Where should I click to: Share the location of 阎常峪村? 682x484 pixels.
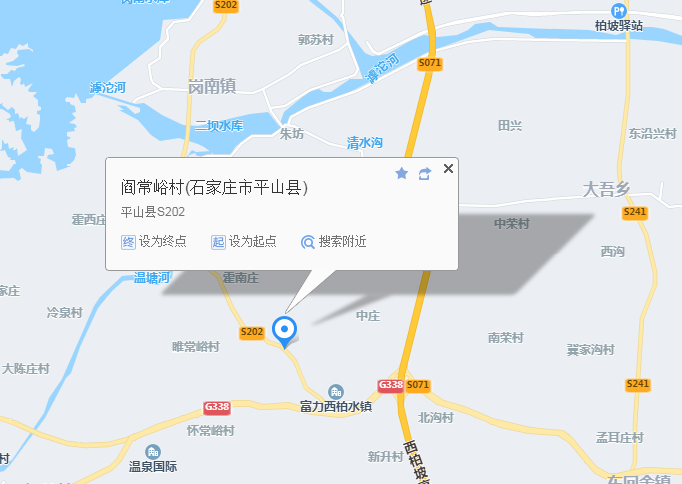point(425,173)
